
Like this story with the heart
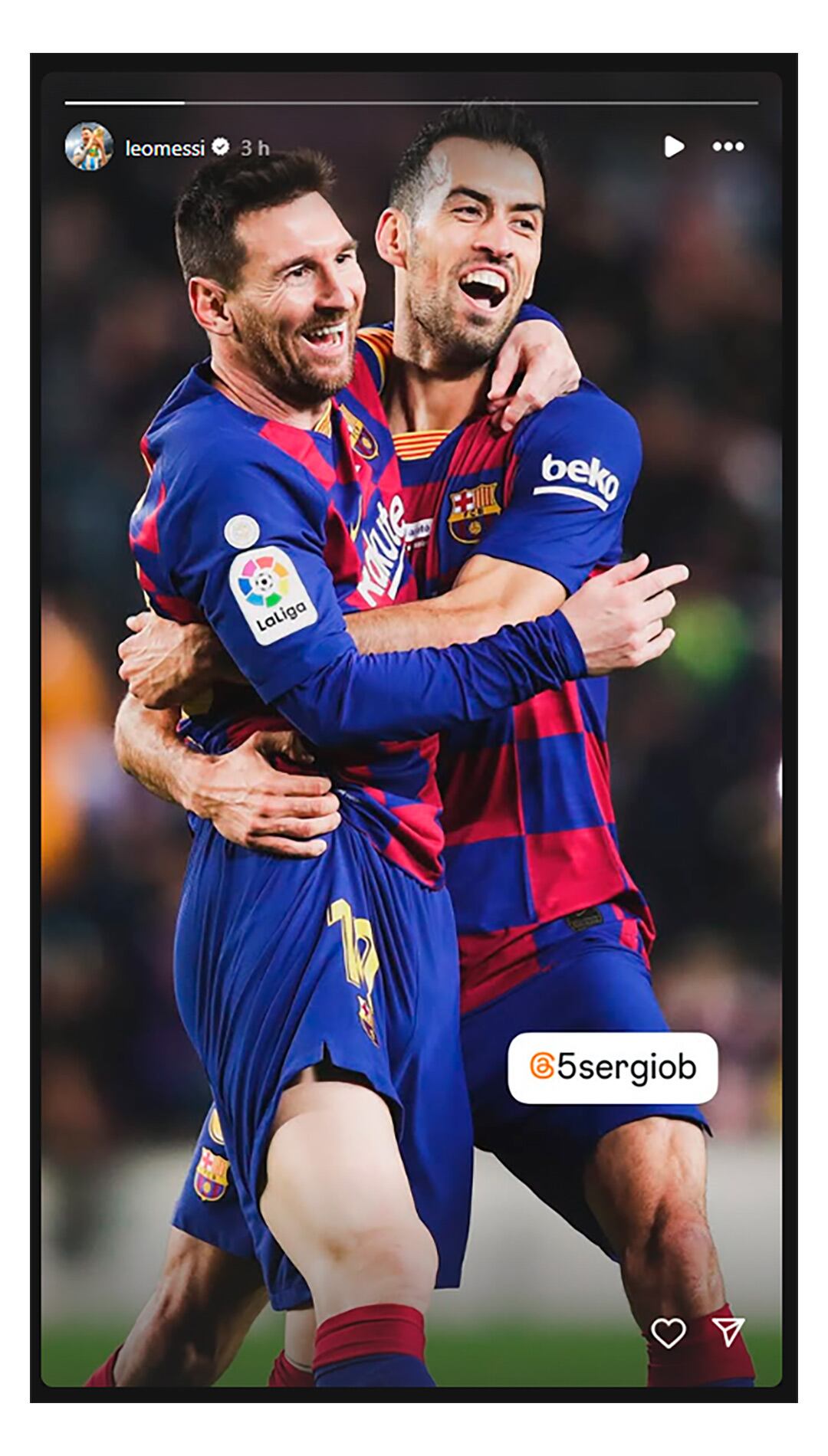click(x=668, y=1333)
